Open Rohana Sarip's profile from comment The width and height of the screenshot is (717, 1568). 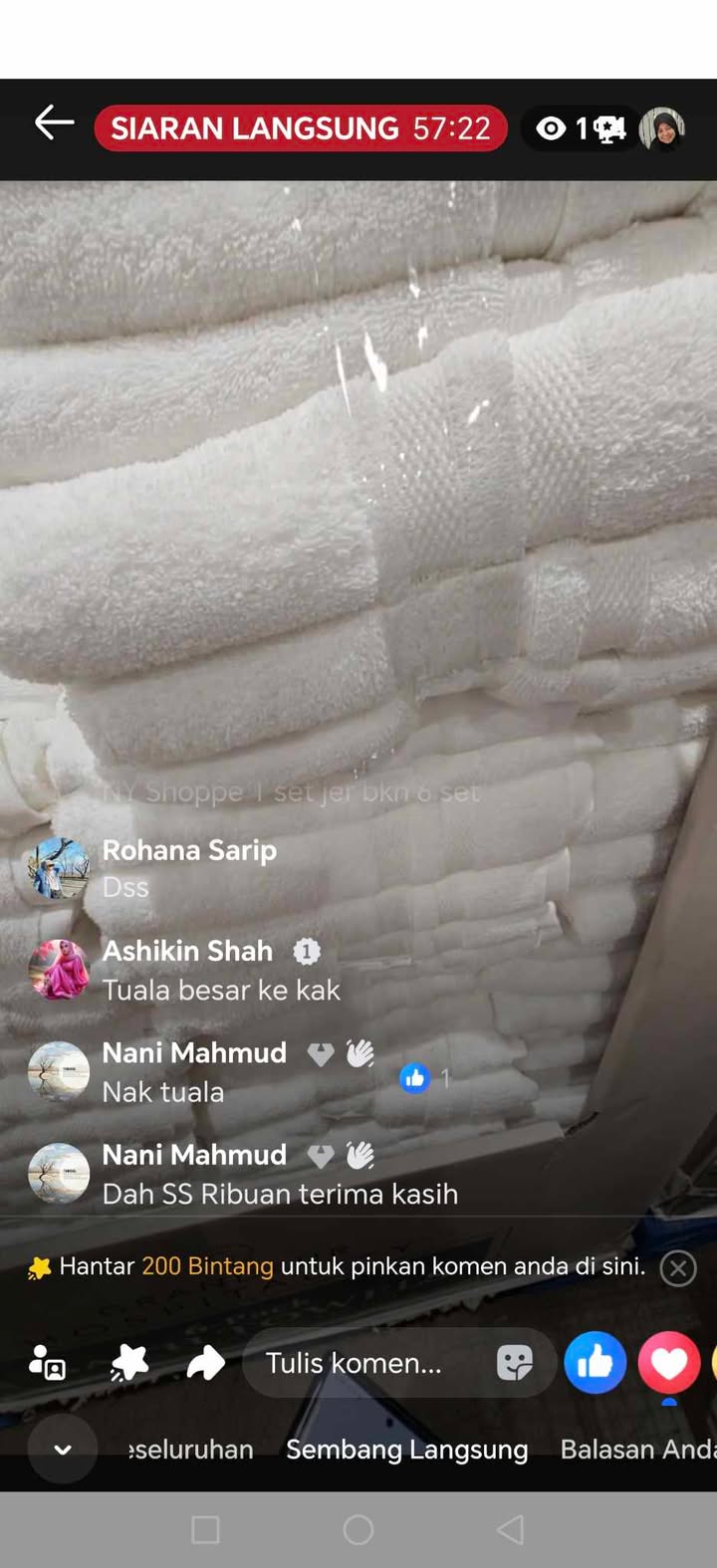pos(60,868)
